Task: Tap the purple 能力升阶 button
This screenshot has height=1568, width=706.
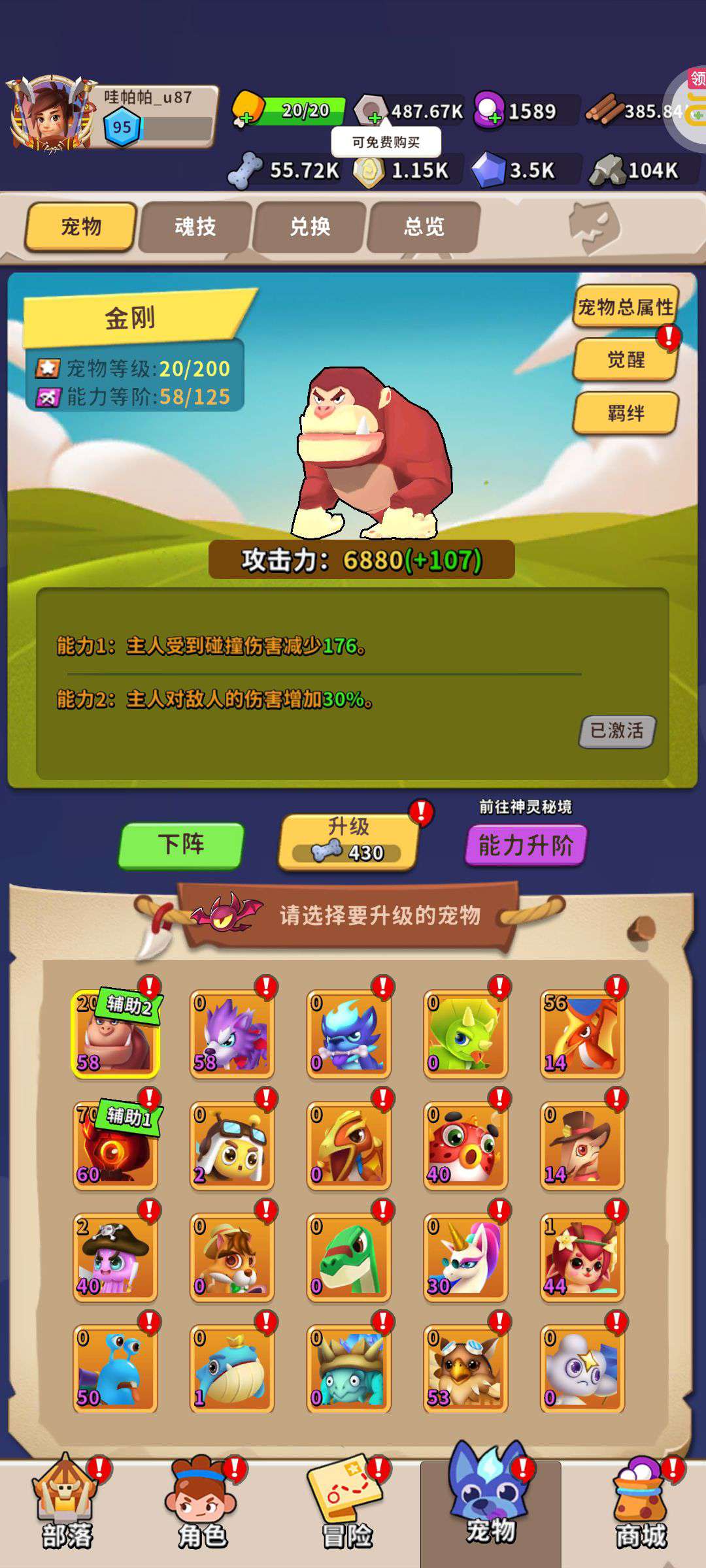Action: 526,845
